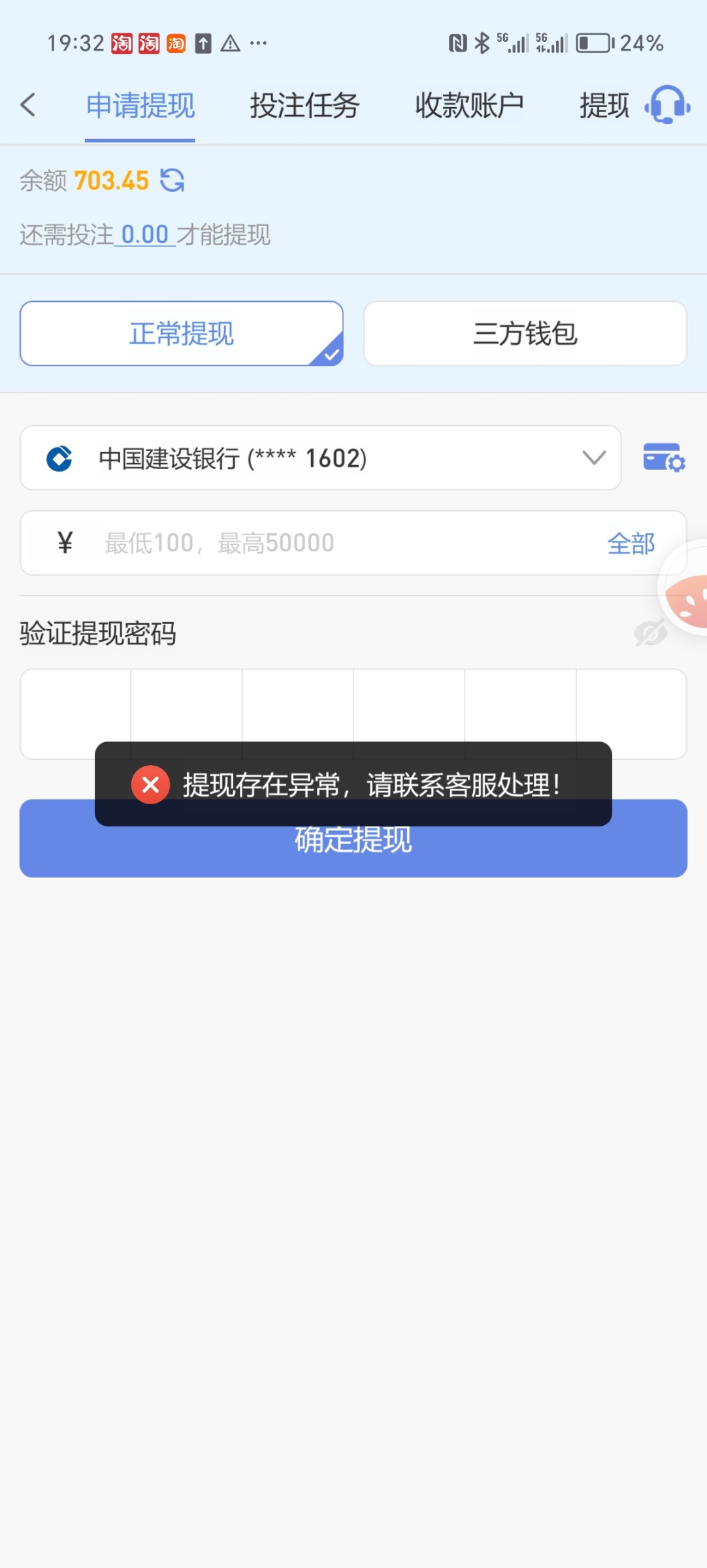The height and width of the screenshot is (1568, 707).
Task: Open bank card management settings icon
Action: tap(663, 457)
